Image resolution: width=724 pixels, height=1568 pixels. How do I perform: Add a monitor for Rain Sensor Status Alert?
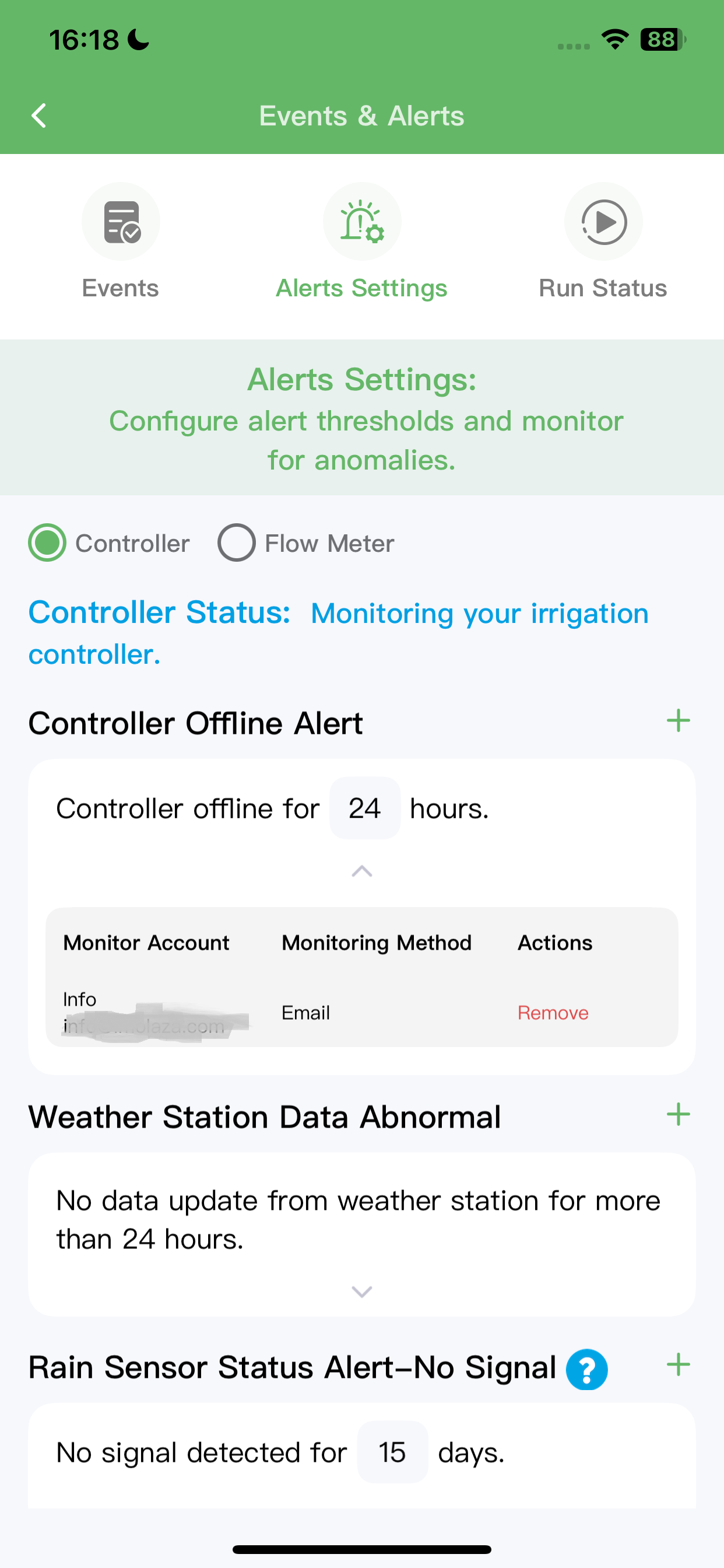pyautogui.click(x=678, y=1366)
